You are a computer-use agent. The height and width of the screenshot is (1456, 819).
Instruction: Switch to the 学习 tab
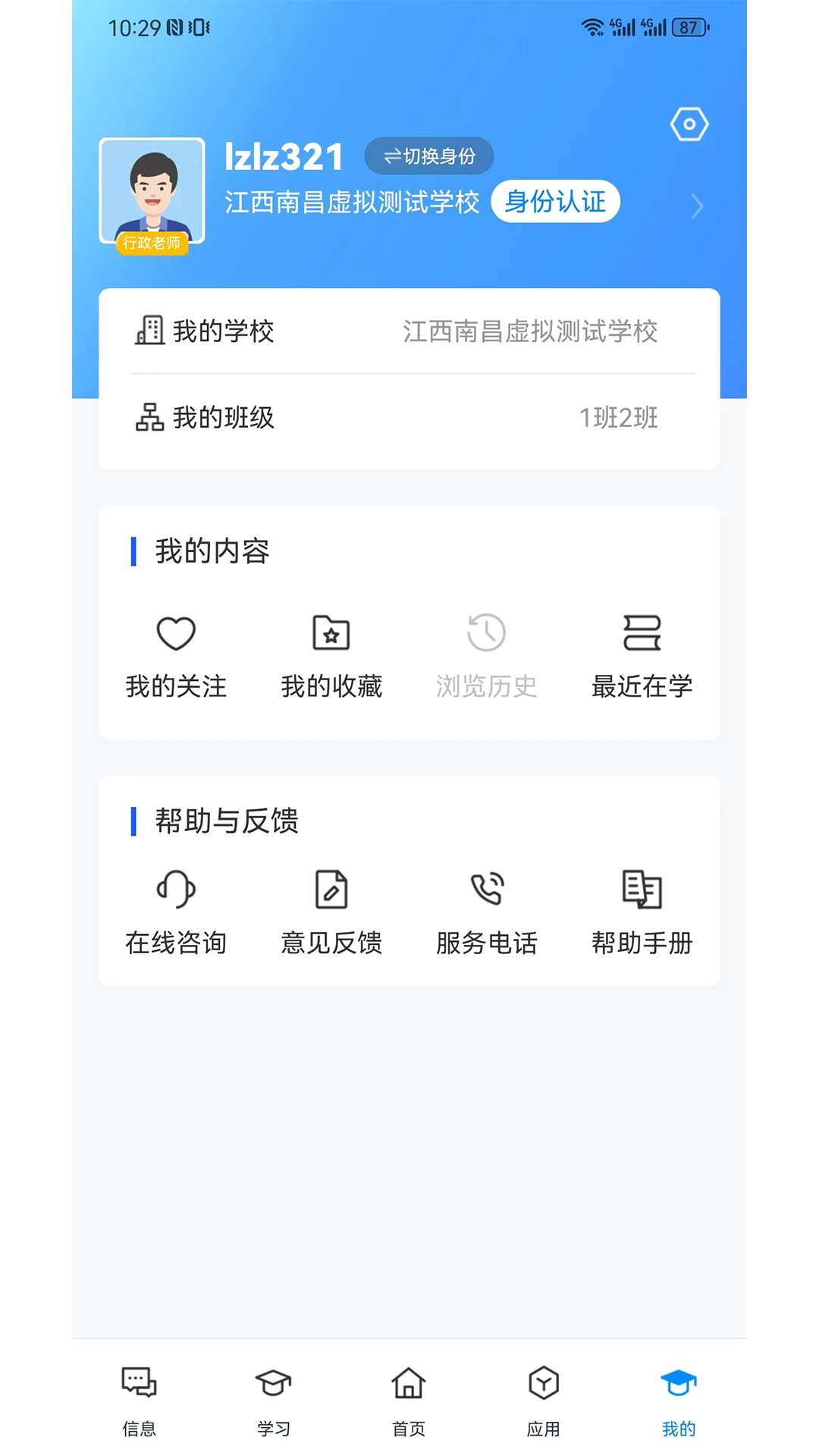pyautogui.click(x=274, y=1399)
